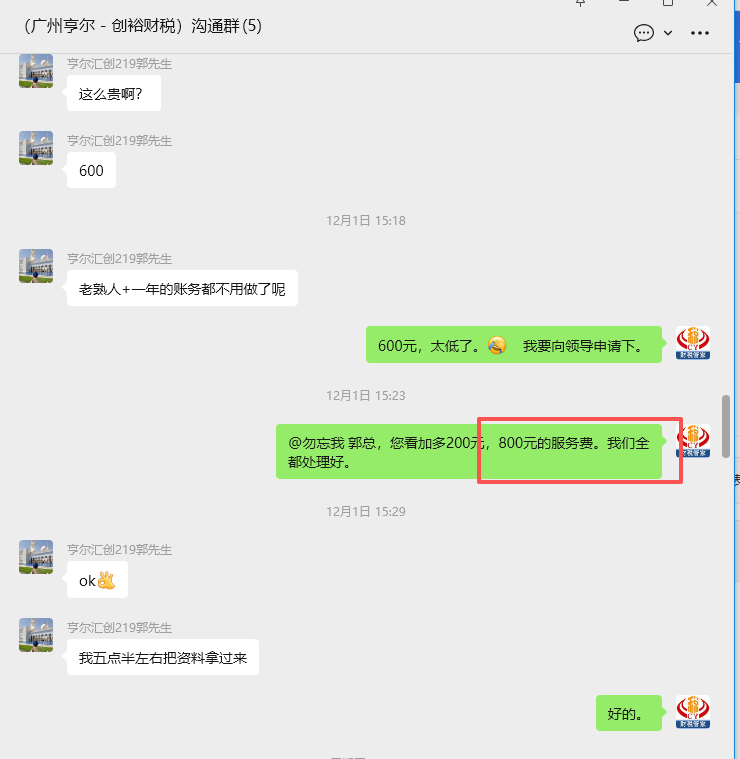Screen dimensions: 740x759
Task: Open own avatar beside "600元，太低了" message
Action: pos(693,343)
